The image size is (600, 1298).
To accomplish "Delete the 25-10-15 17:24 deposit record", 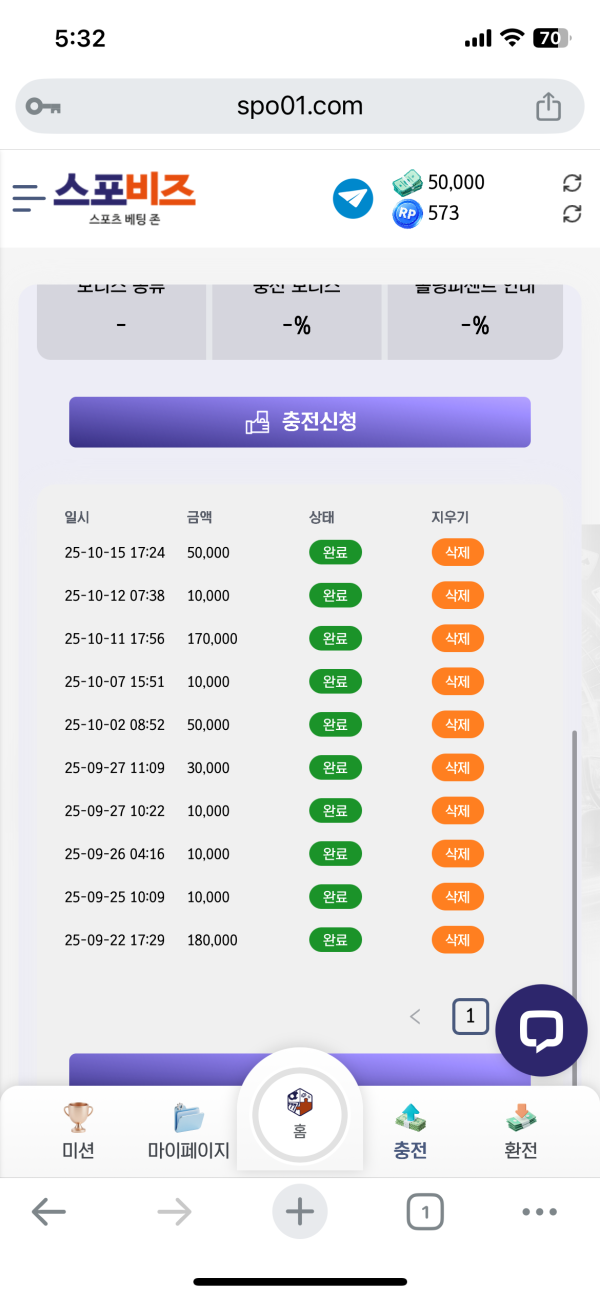I will [x=457, y=552].
